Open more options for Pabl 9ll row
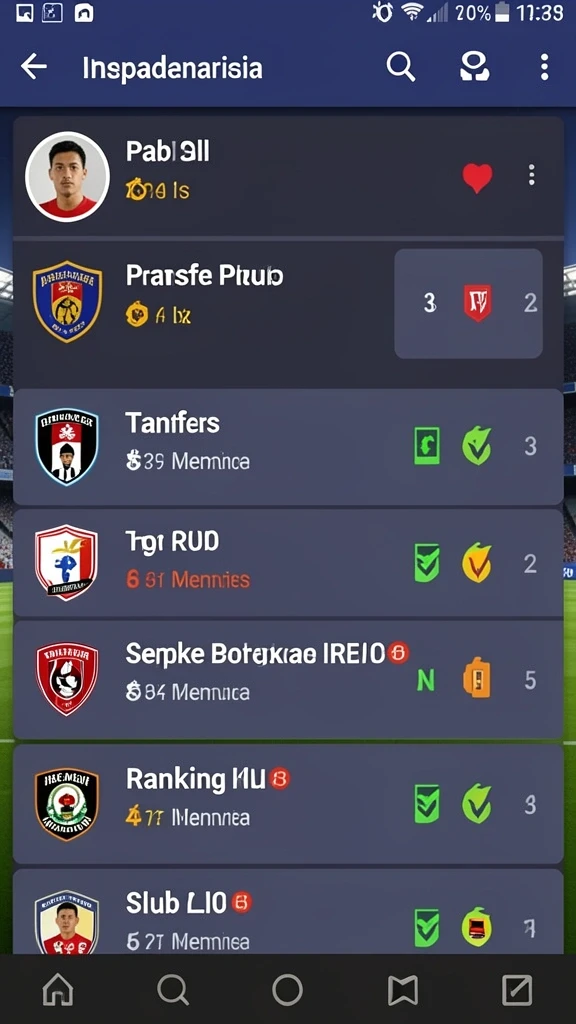Image resolution: width=576 pixels, height=1024 pixels. (x=532, y=175)
